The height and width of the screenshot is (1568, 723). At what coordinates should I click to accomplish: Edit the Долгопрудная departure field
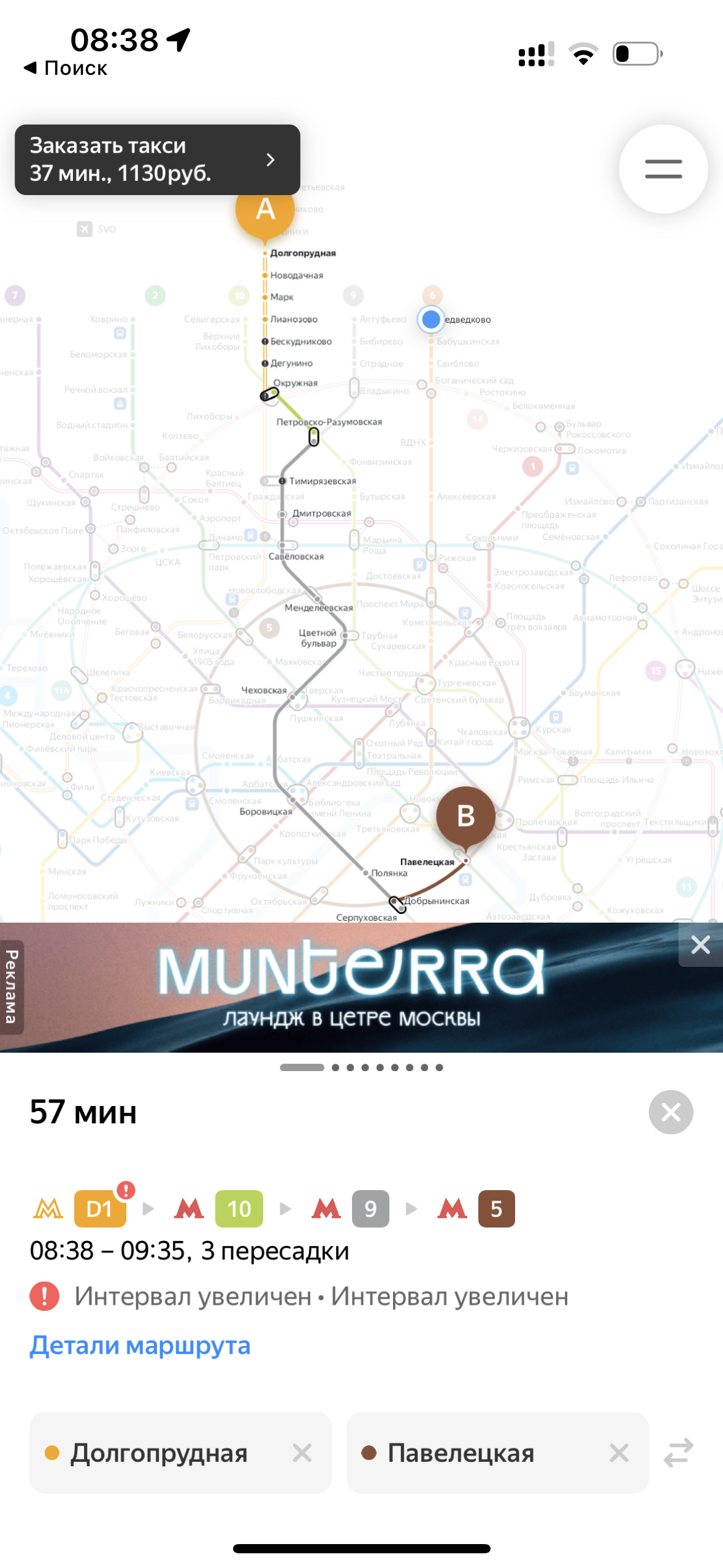point(158,1453)
